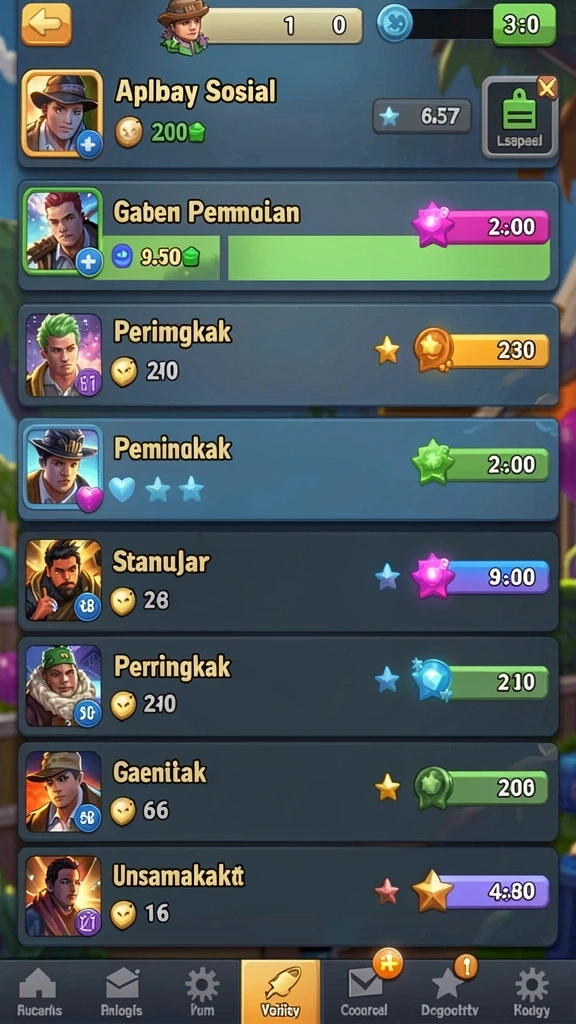This screenshot has width=576, height=1024.
Task: Open the Gaenitak player row
Action: click(x=288, y=792)
